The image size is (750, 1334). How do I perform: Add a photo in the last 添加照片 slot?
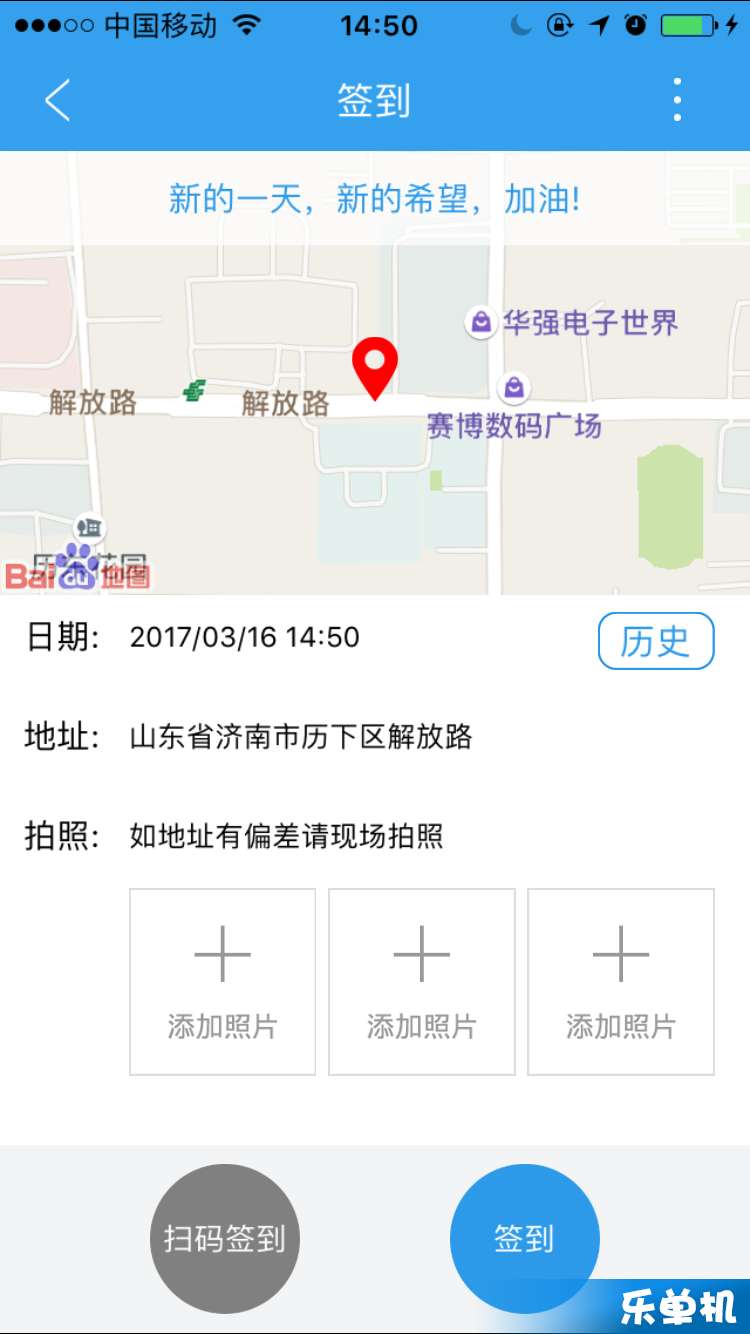(x=621, y=982)
